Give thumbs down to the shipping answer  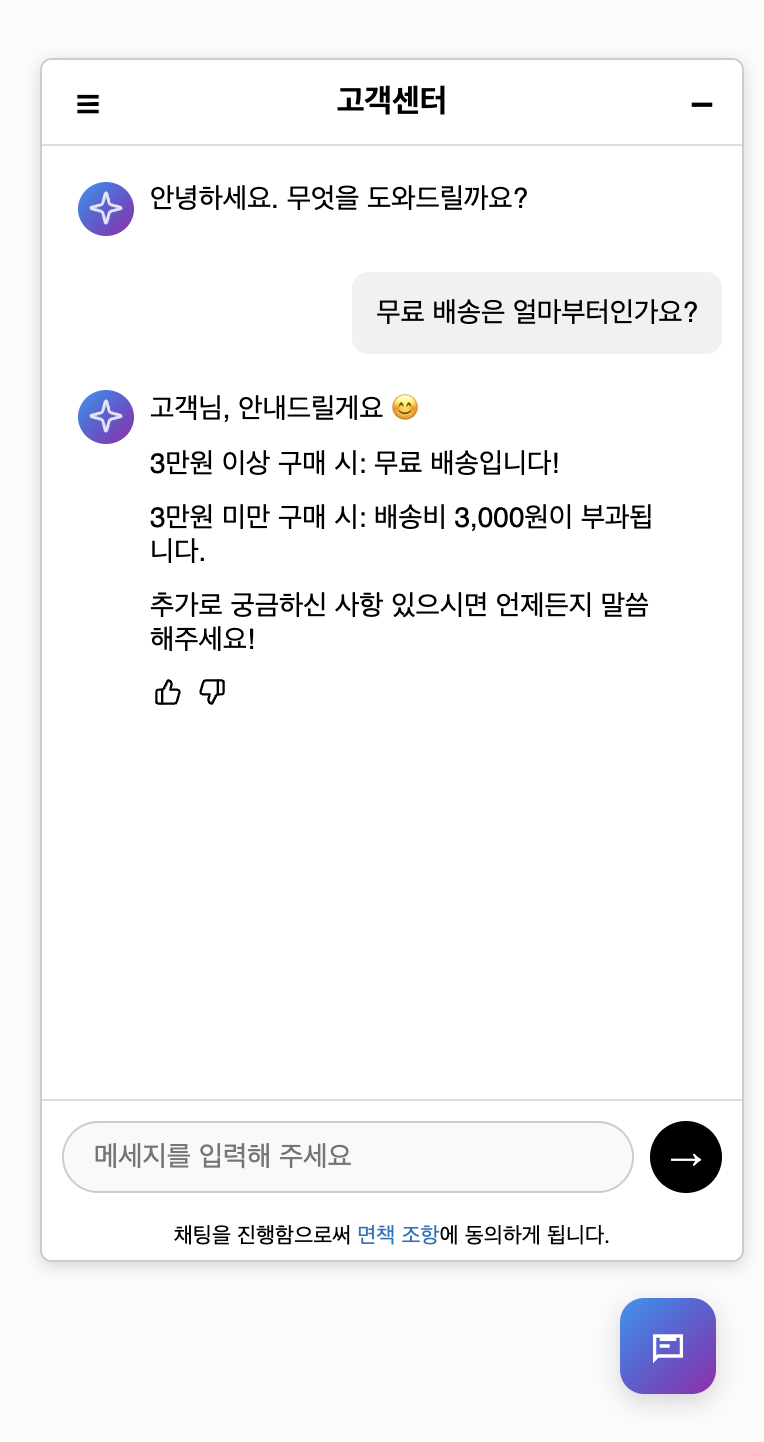click(212, 692)
